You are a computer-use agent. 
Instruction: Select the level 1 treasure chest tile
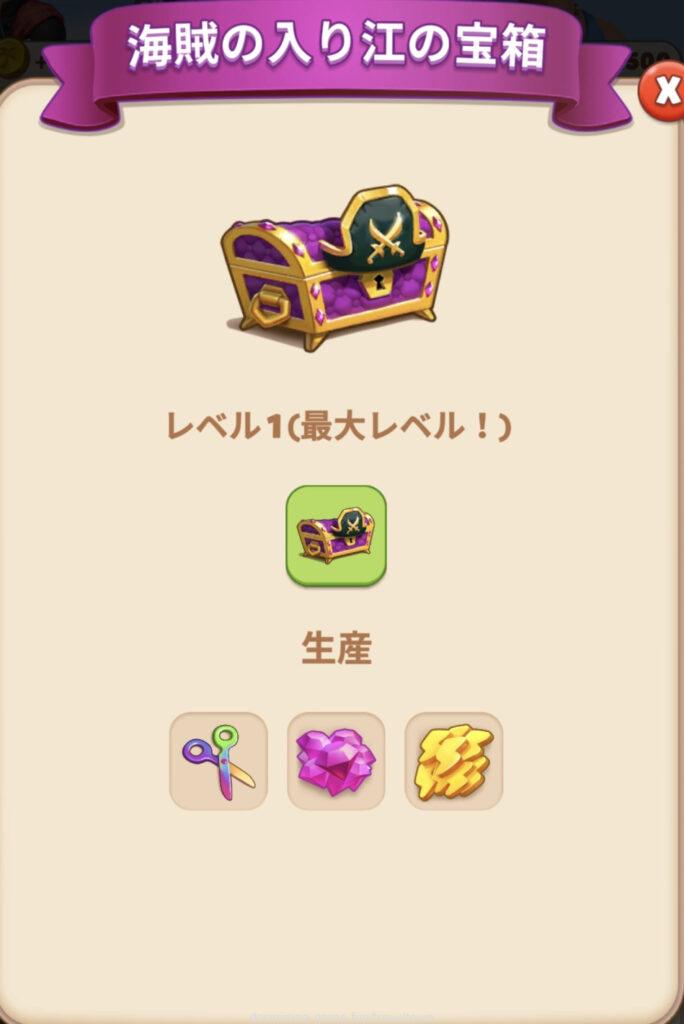(x=336, y=535)
